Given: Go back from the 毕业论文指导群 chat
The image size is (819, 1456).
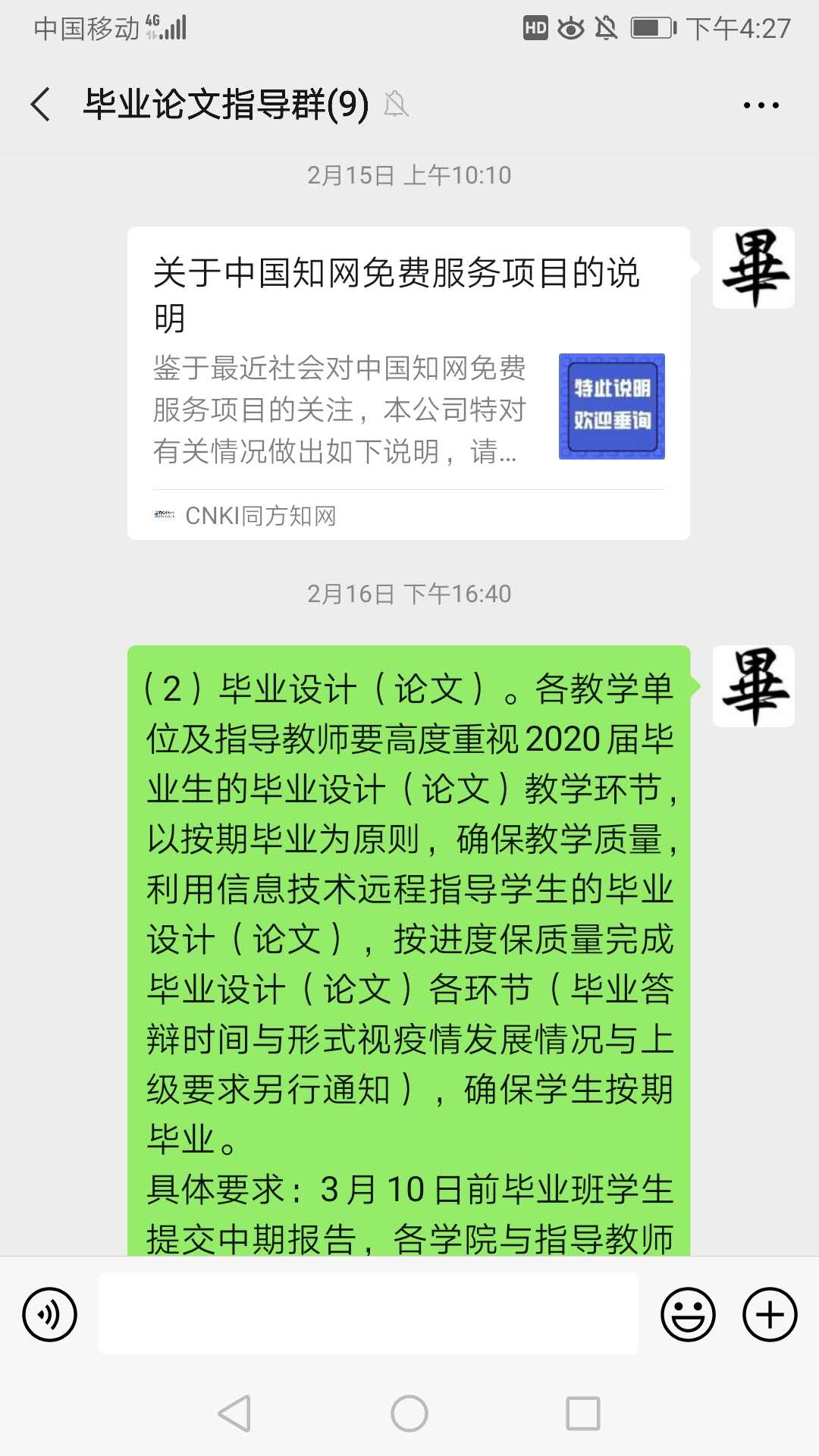Looking at the screenshot, I should [x=41, y=105].
